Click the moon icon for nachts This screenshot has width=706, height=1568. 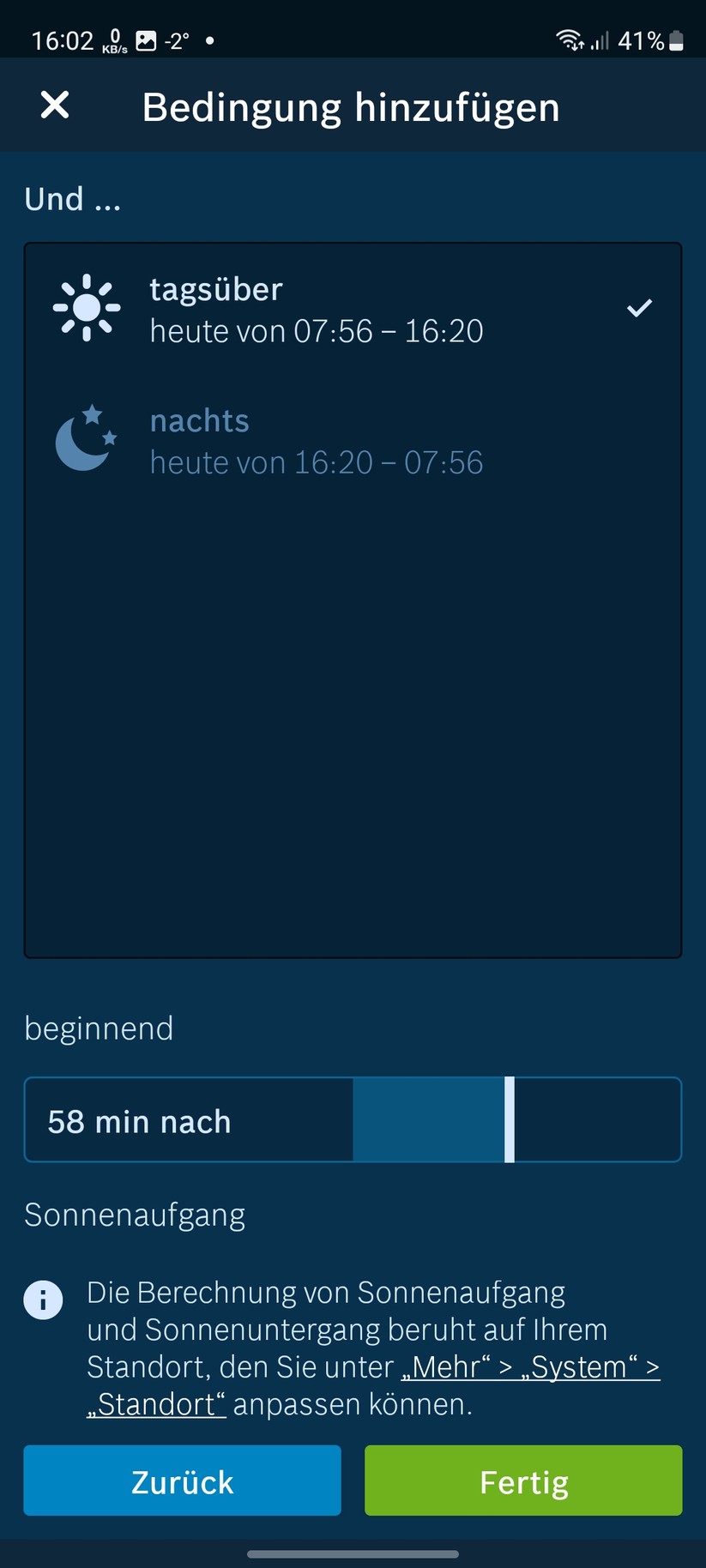tap(86, 439)
